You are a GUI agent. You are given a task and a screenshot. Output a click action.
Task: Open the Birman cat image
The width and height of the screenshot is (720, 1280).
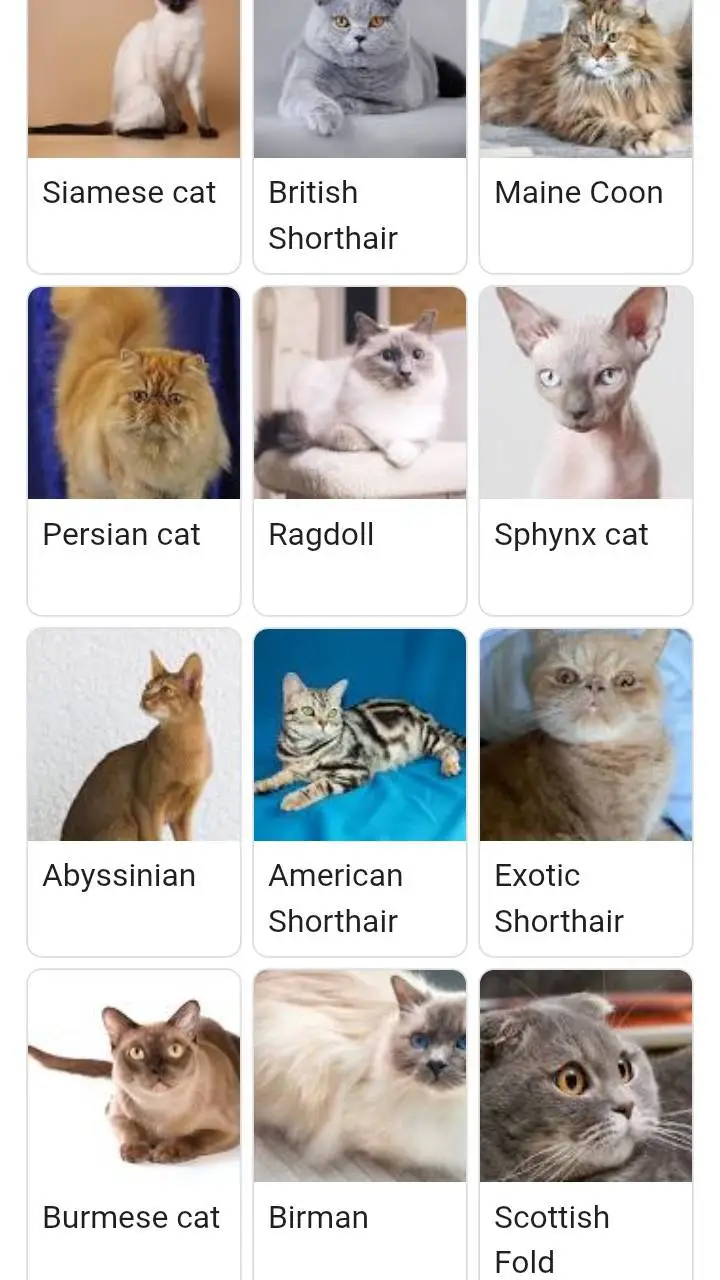[360, 1076]
